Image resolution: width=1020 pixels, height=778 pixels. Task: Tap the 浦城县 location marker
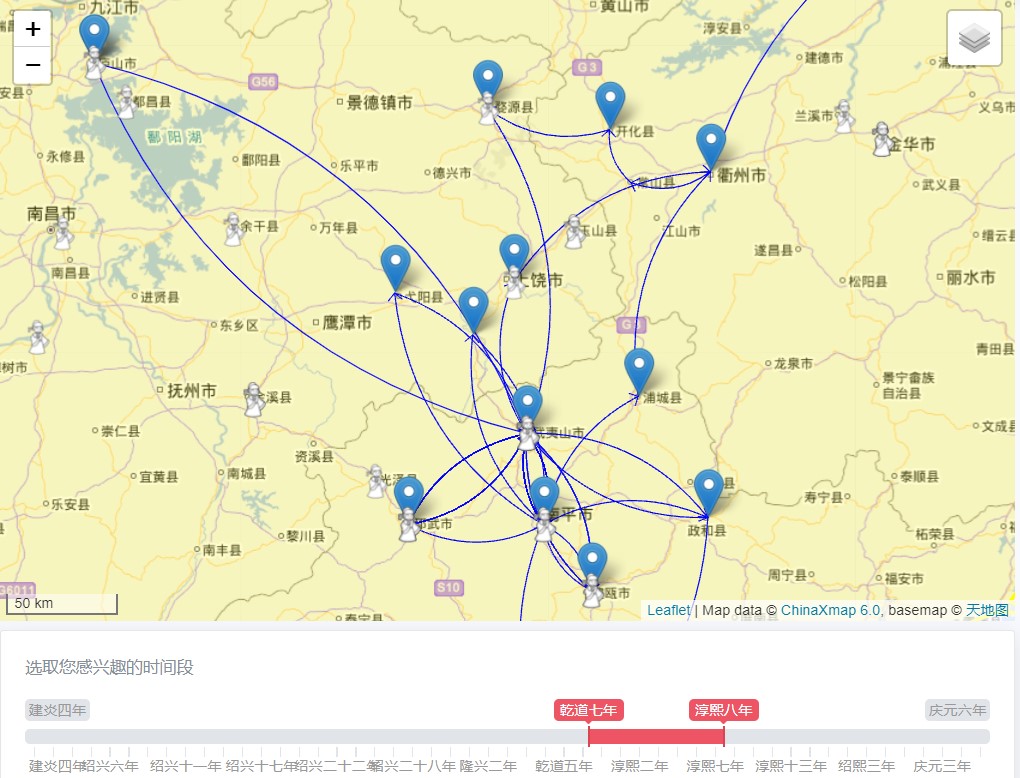pyautogui.click(x=639, y=367)
